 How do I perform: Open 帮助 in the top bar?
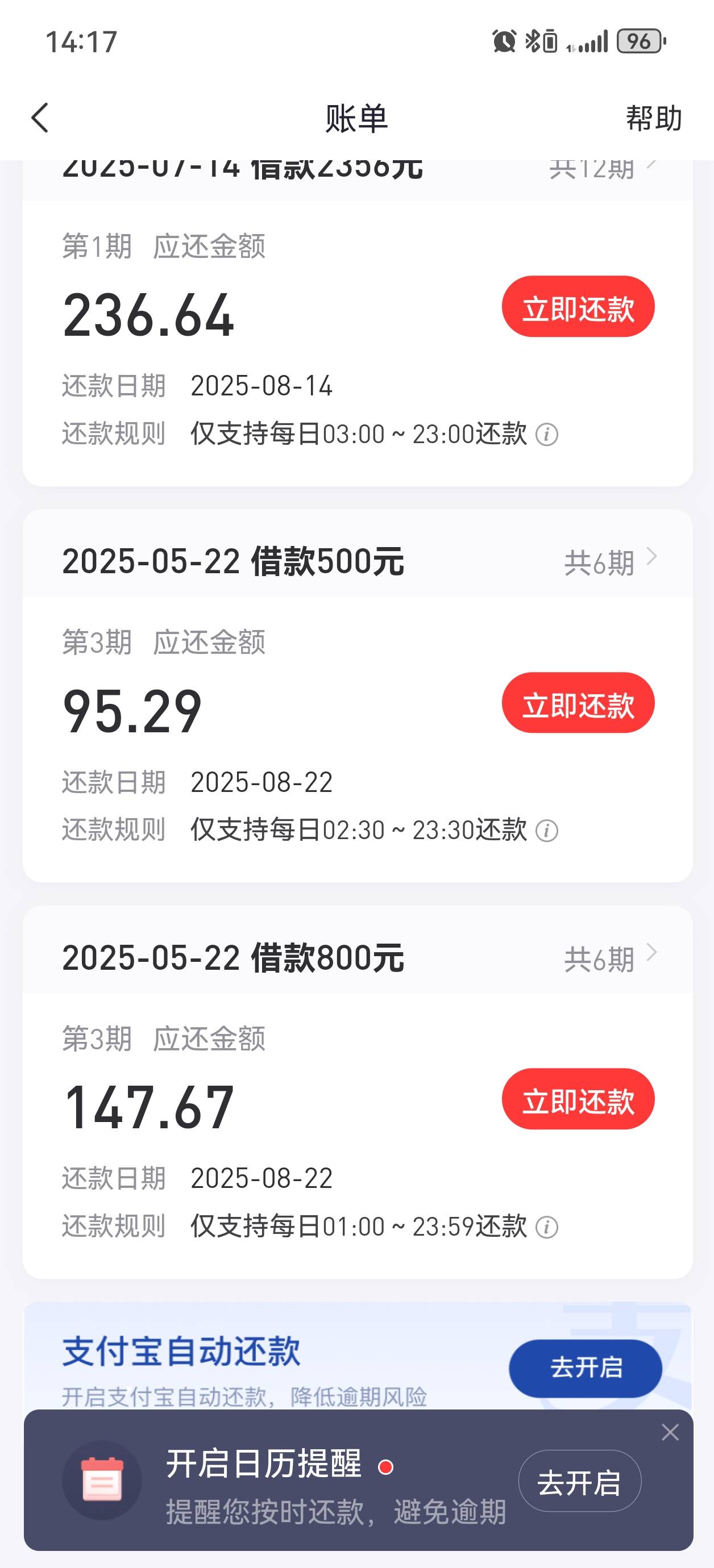(x=654, y=118)
